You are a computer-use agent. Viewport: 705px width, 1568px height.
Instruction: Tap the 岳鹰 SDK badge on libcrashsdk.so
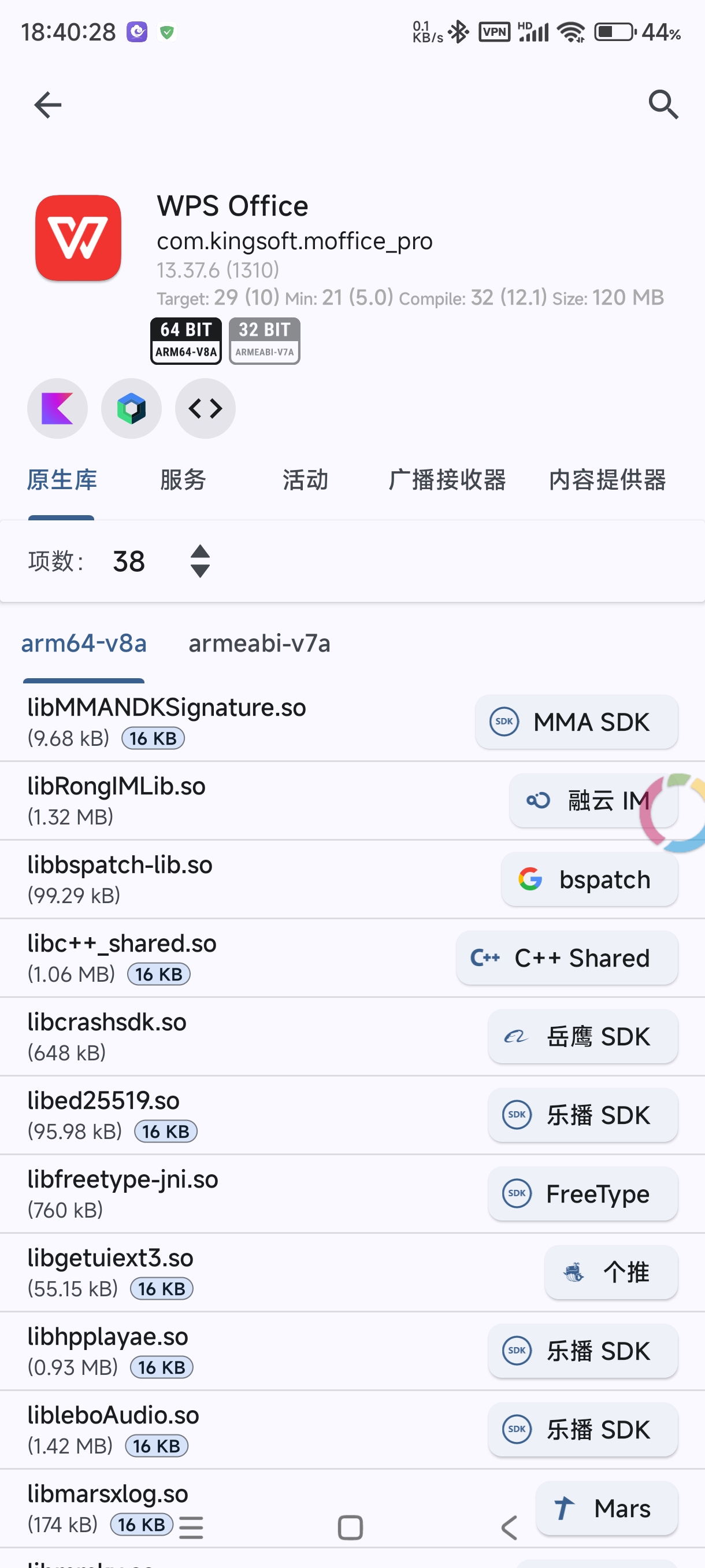(x=582, y=1036)
